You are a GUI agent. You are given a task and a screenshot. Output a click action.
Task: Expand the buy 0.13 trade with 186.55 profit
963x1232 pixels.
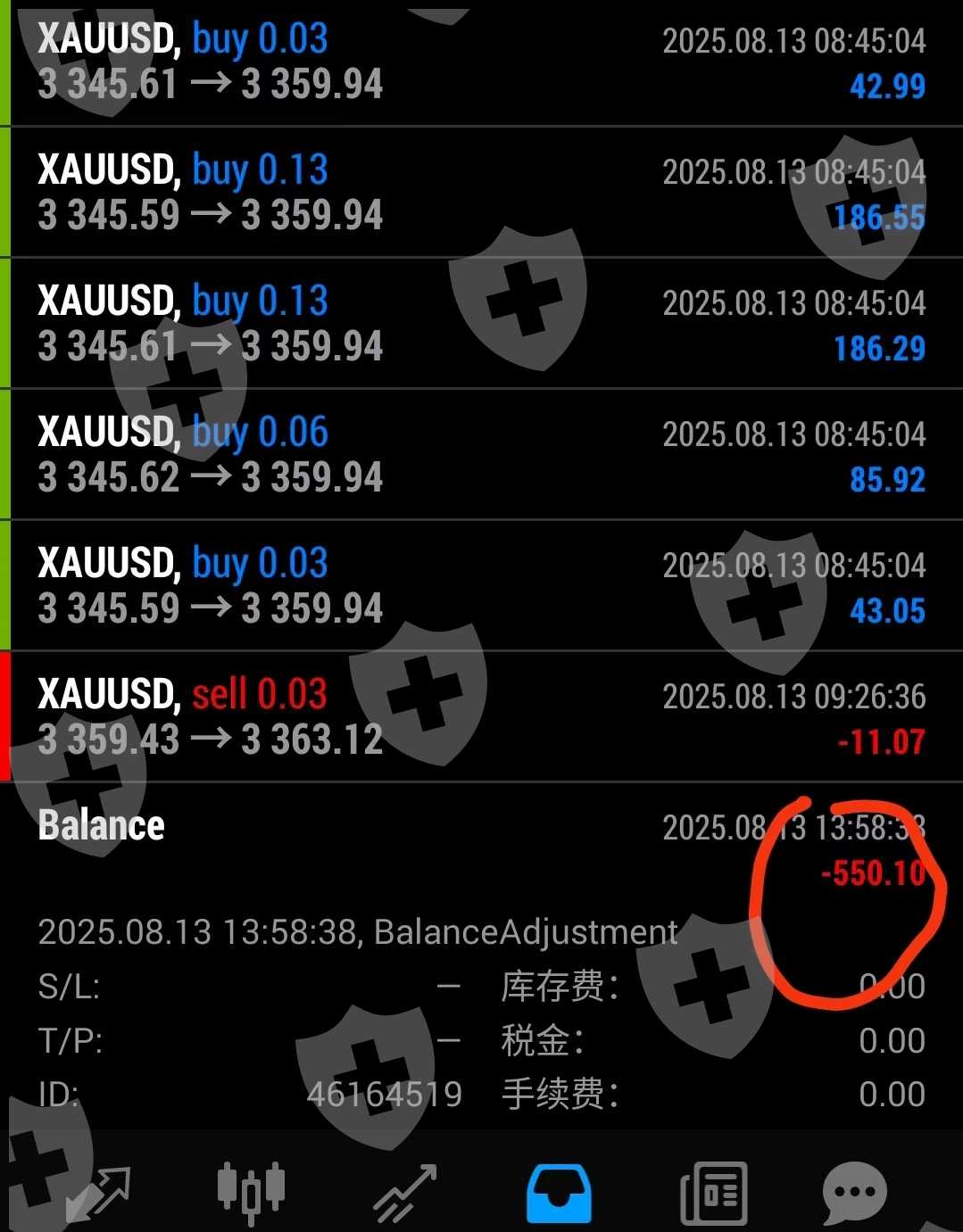[x=482, y=193]
